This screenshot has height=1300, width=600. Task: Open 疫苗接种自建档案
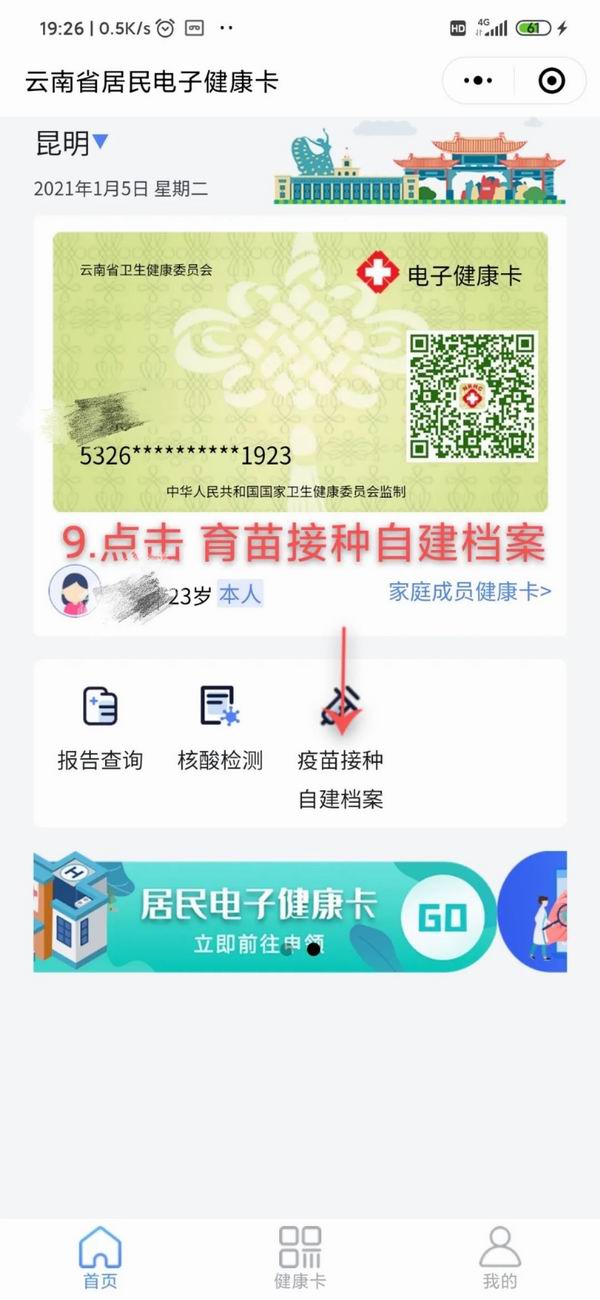[340, 745]
